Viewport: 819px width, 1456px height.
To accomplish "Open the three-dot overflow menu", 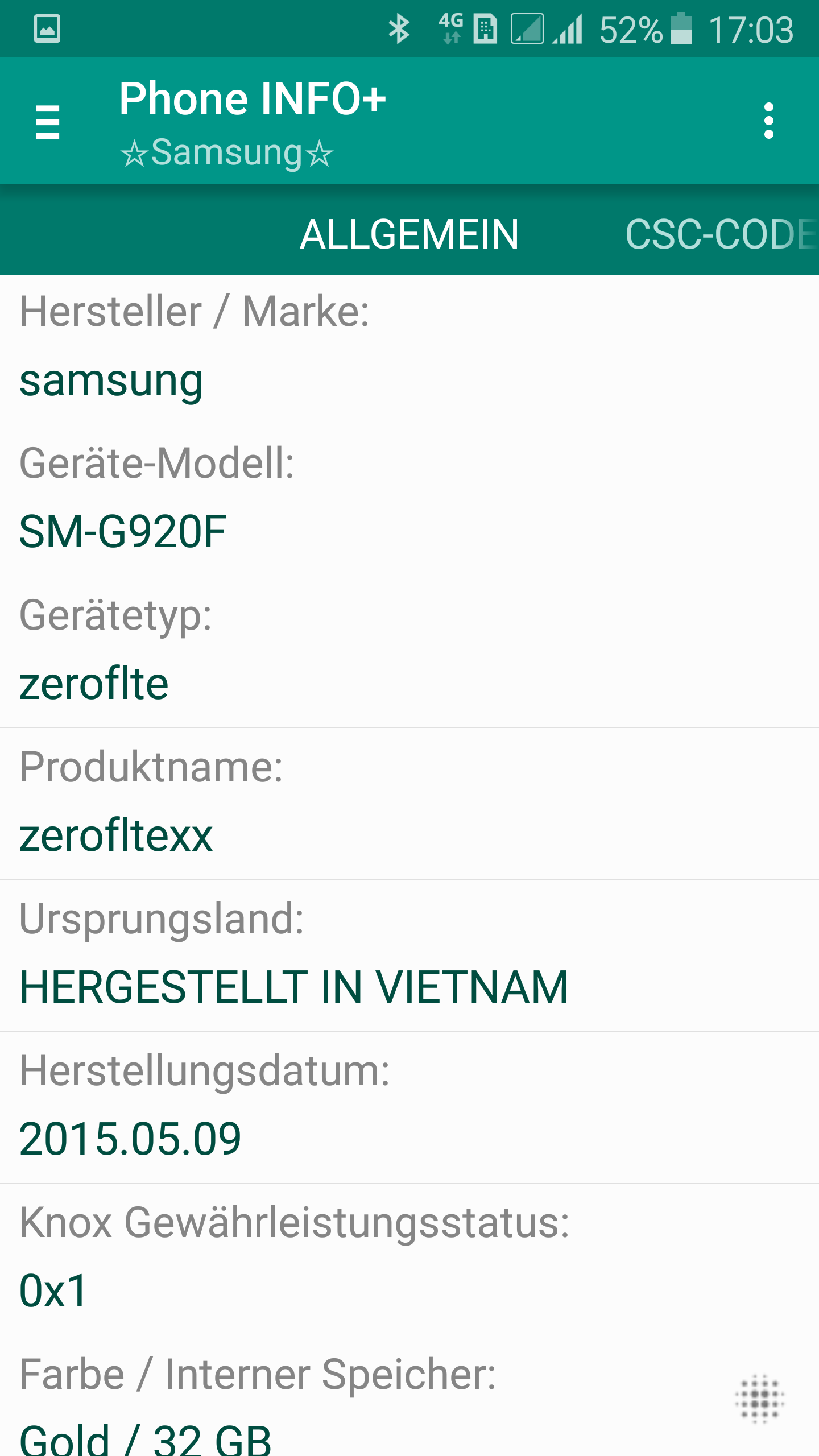I will click(x=769, y=121).
